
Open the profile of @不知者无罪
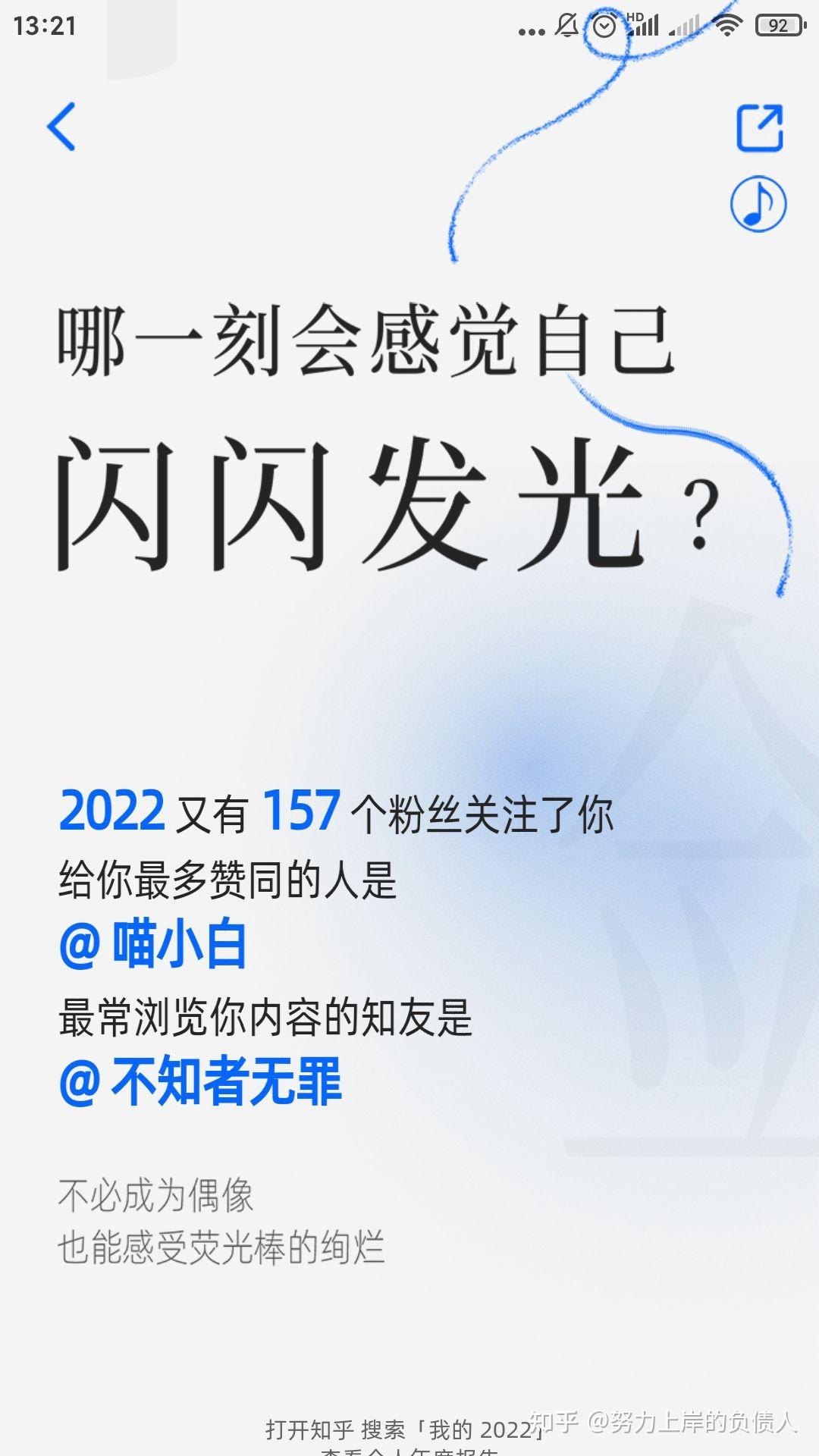pyautogui.click(x=200, y=1081)
